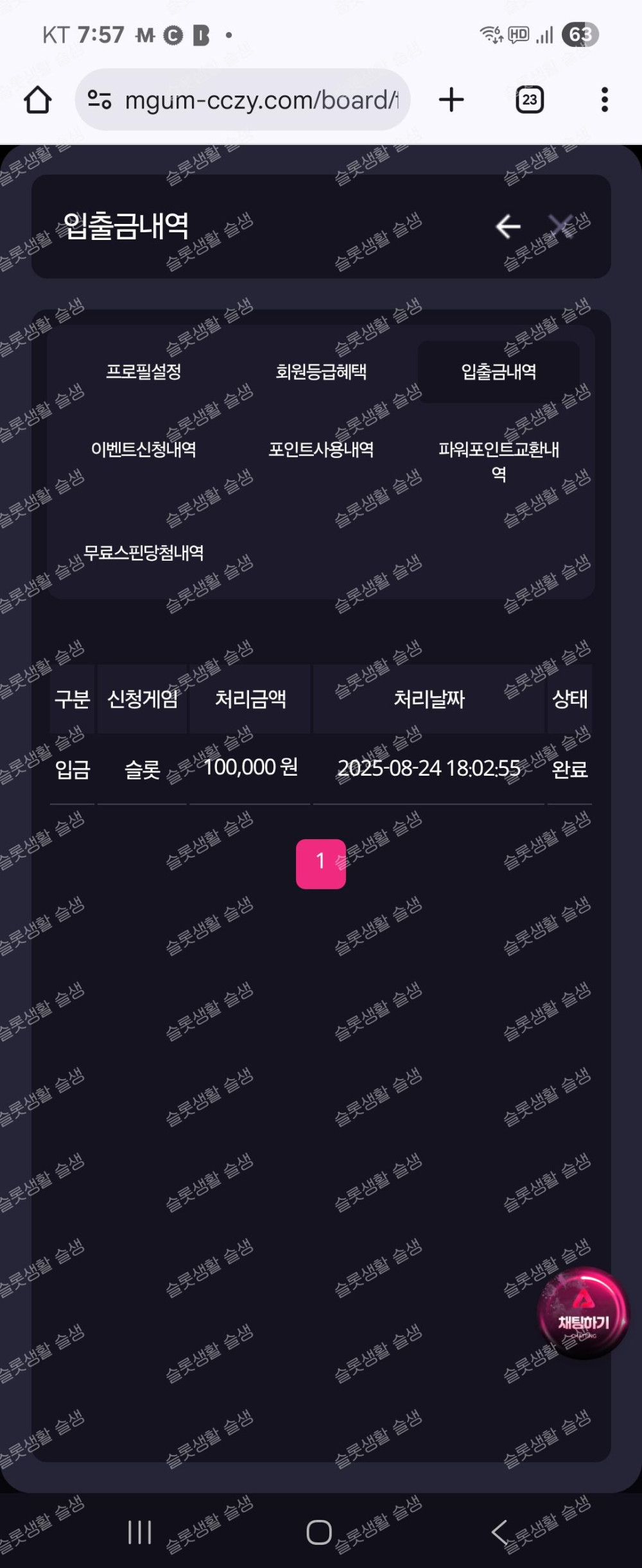Tap page 1 in the pagination

coord(320,864)
